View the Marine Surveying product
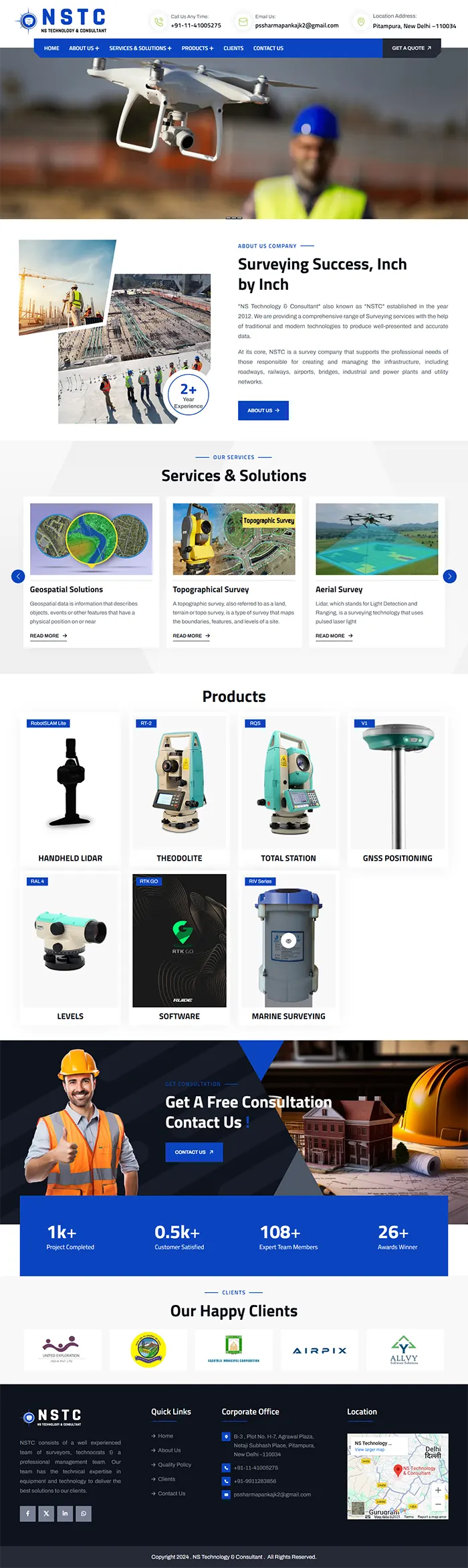468x1568 pixels. (288, 948)
